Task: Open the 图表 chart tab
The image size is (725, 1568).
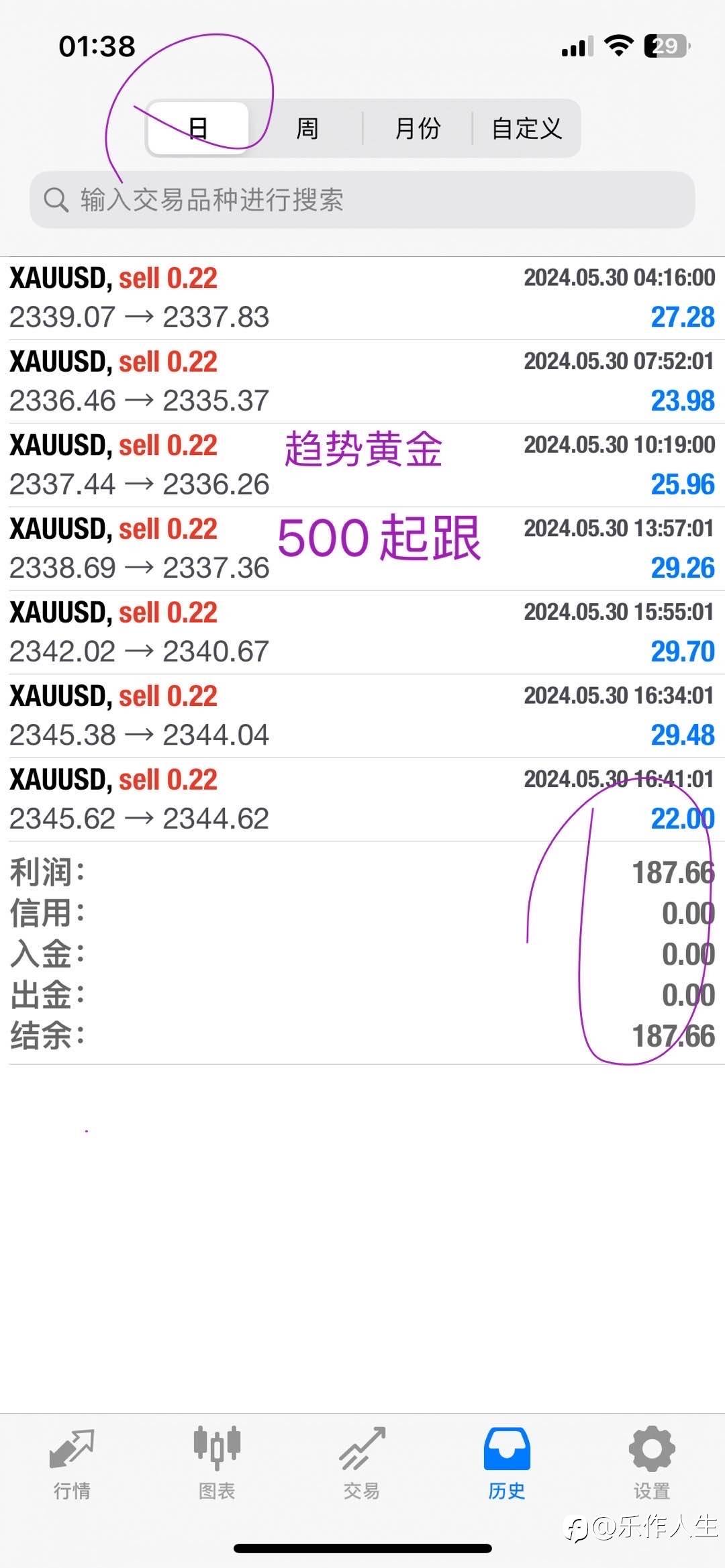Action: click(217, 1464)
